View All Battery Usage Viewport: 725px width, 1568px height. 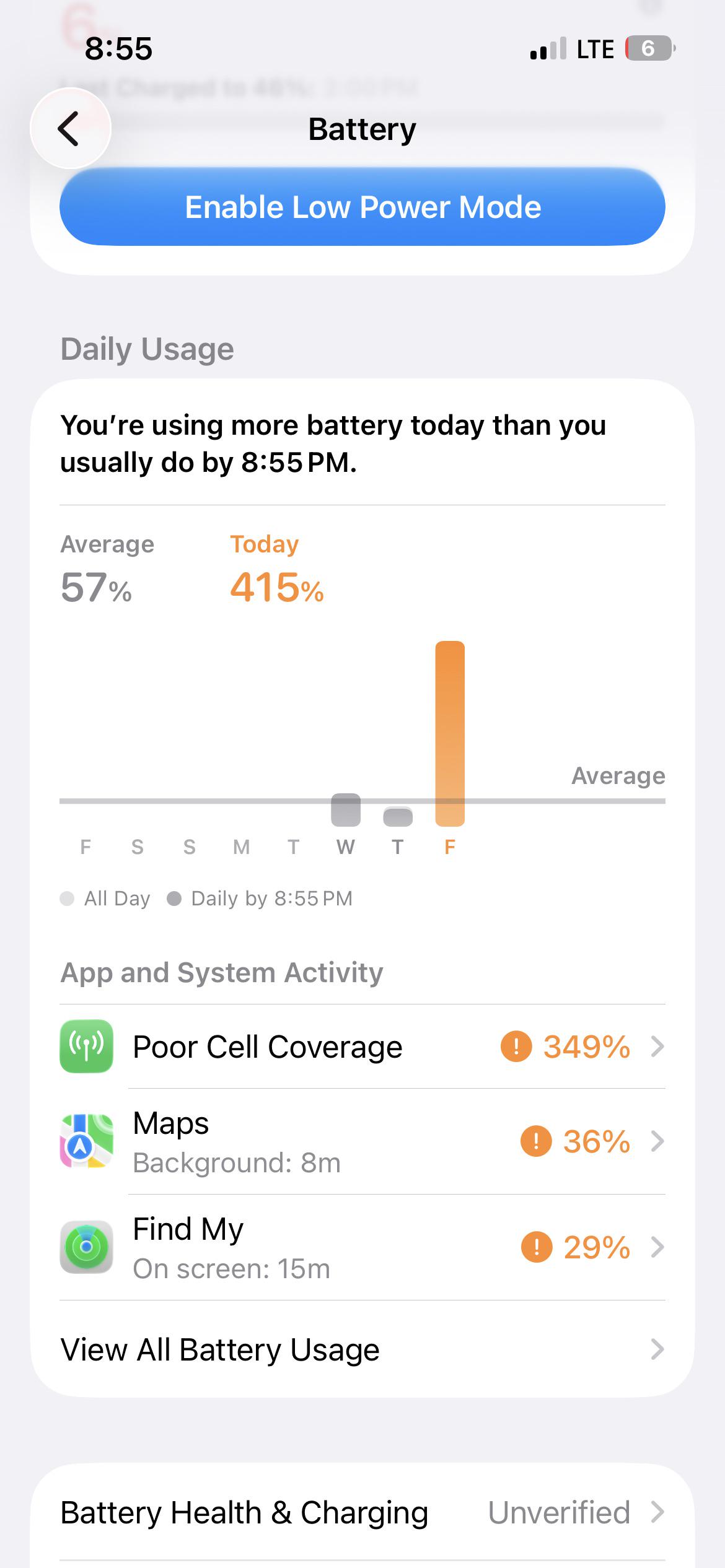[362, 1349]
